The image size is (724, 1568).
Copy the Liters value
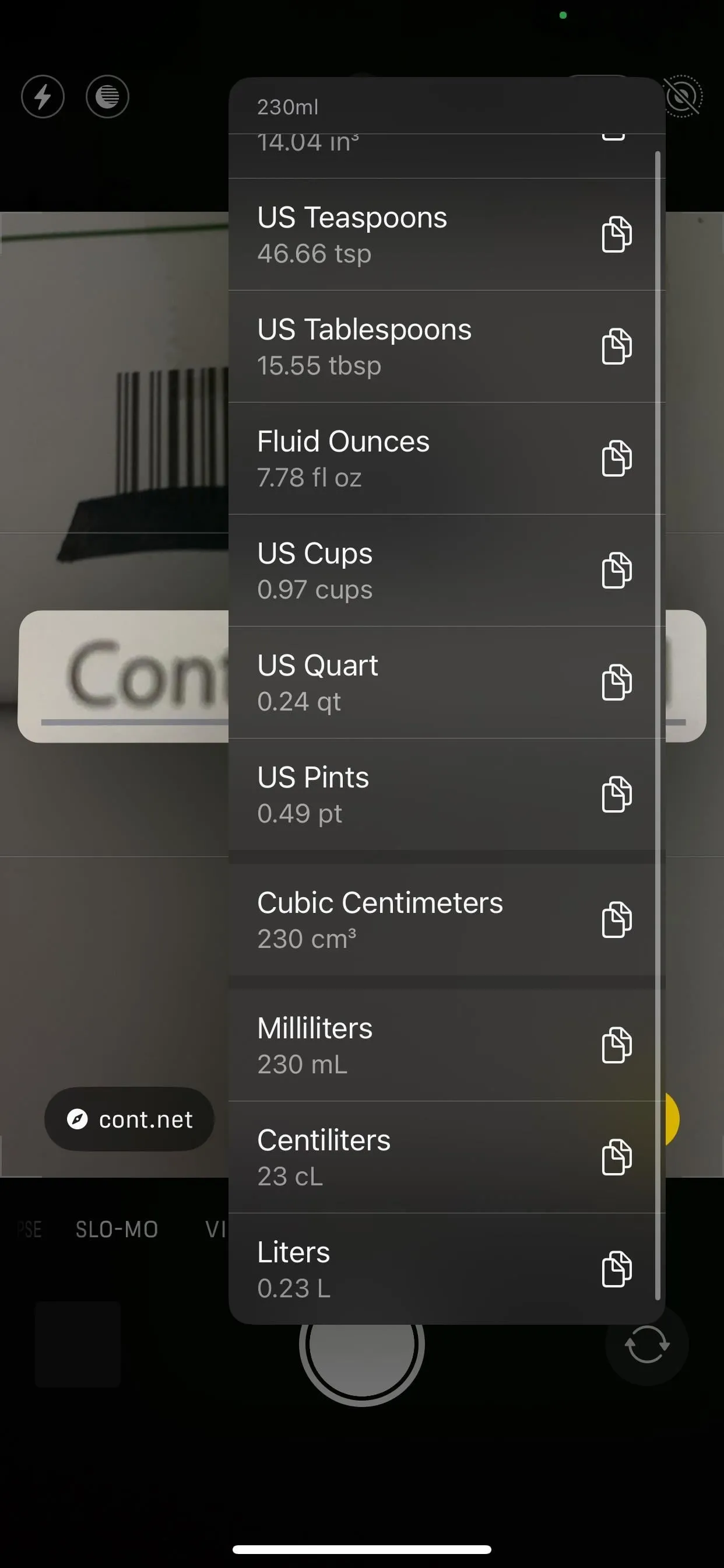coord(616,1269)
